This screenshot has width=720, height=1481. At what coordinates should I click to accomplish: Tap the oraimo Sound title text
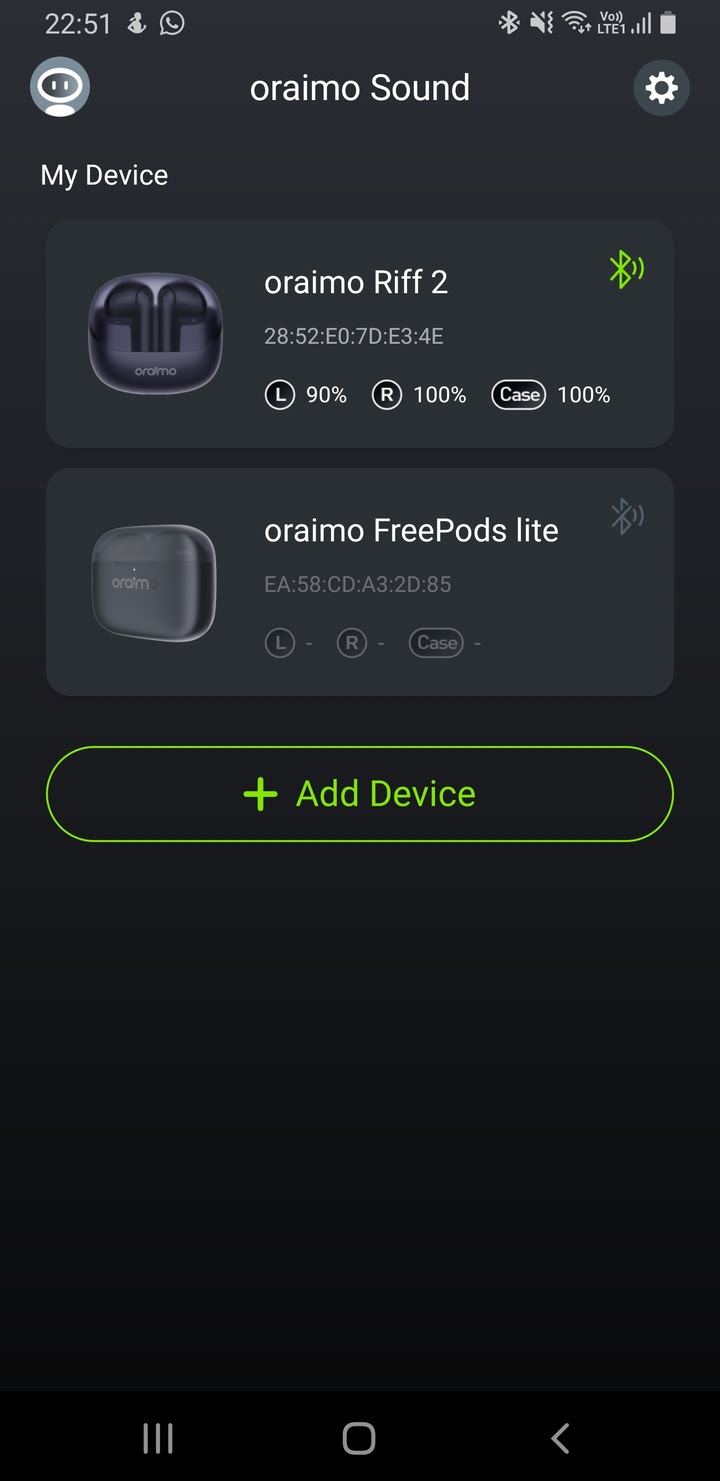point(360,88)
